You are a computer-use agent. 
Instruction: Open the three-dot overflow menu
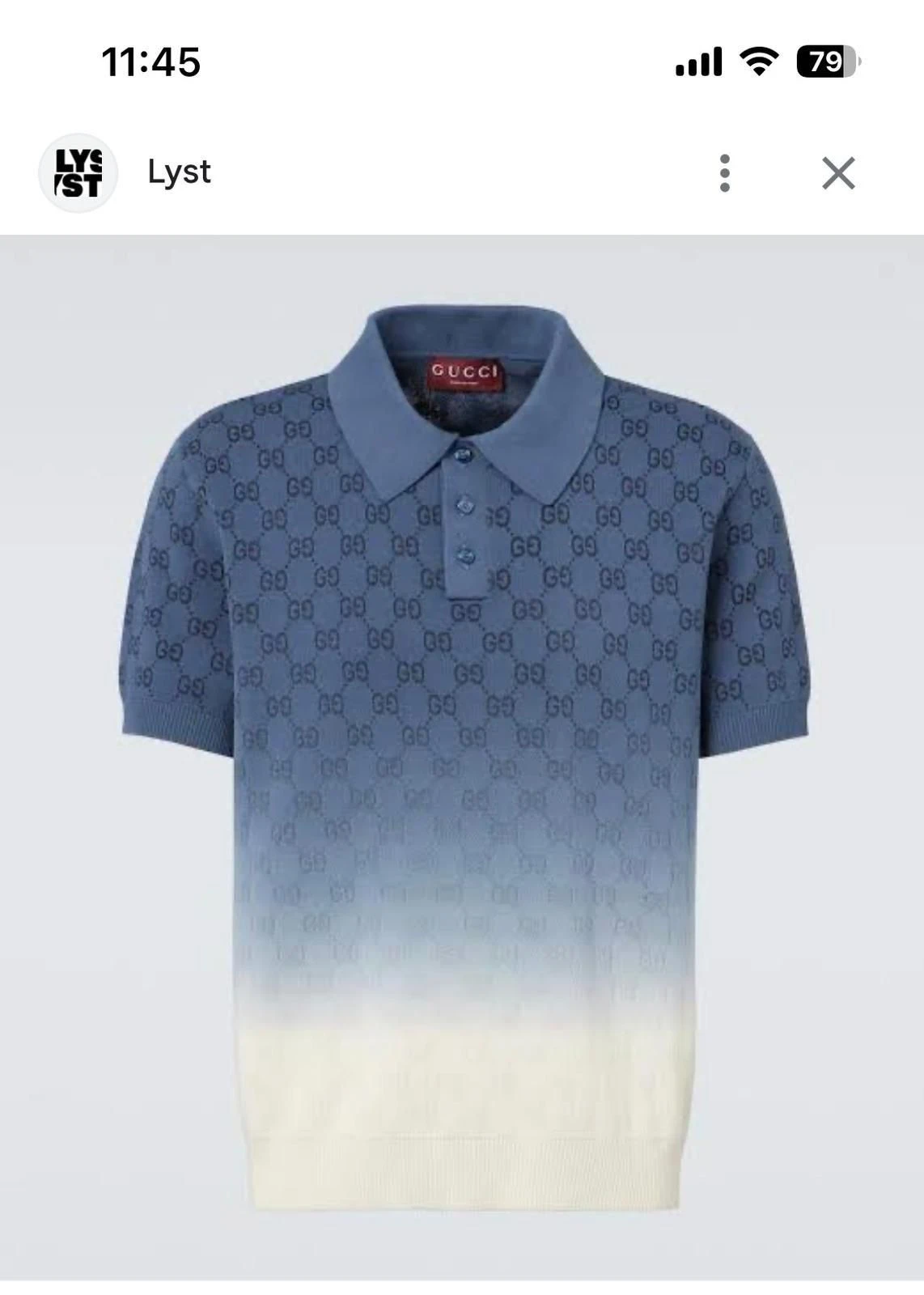[x=725, y=173]
